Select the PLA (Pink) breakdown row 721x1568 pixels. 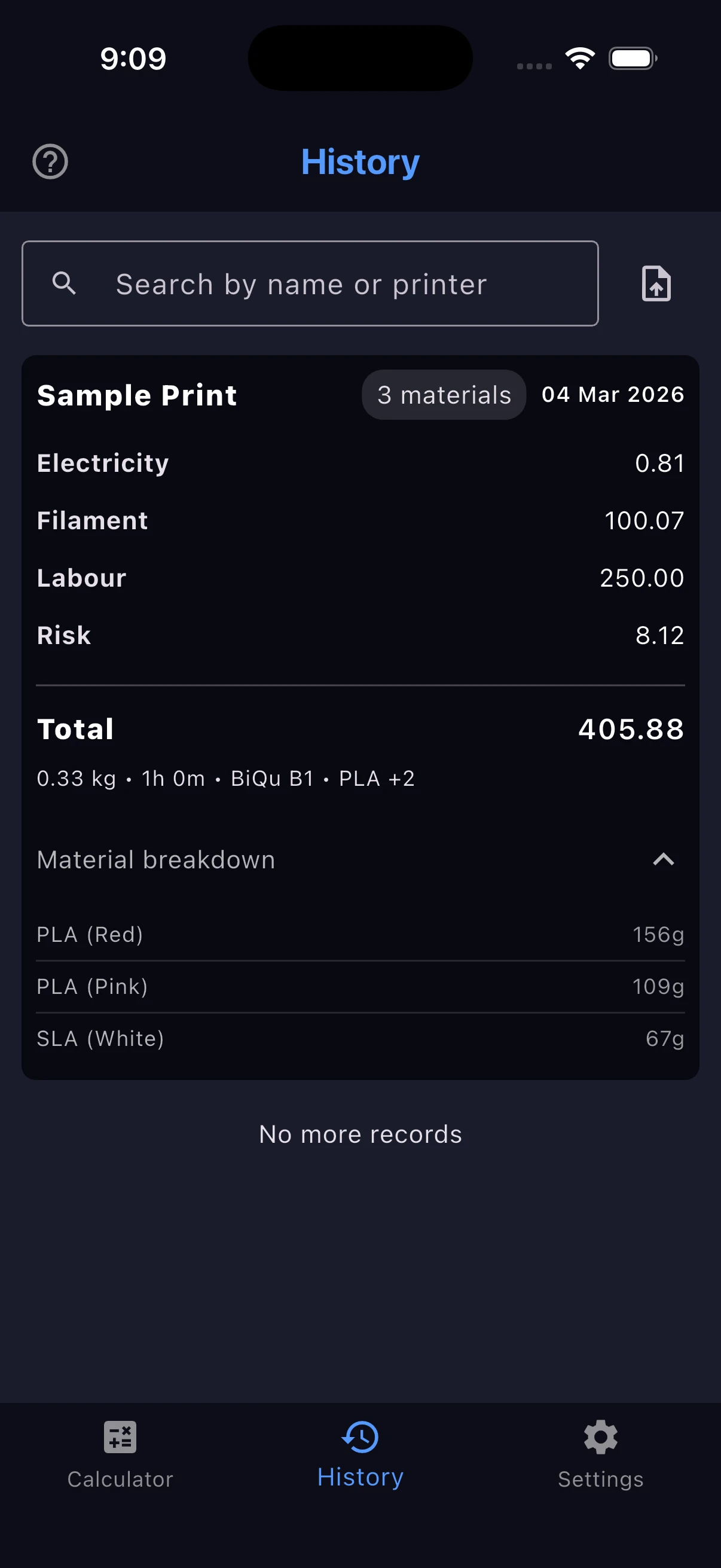tap(361, 986)
